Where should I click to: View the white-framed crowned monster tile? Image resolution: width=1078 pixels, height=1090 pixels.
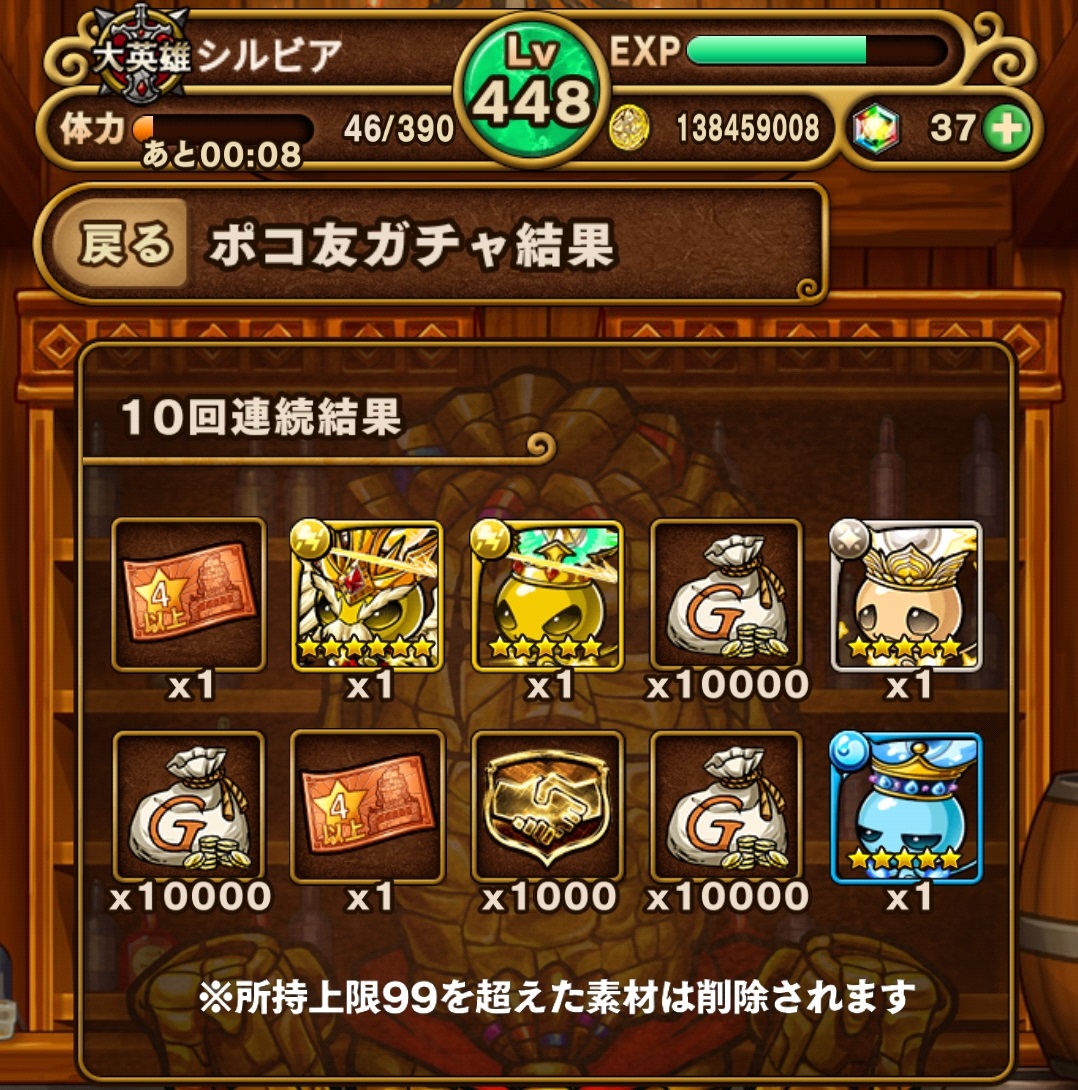[907, 594]
